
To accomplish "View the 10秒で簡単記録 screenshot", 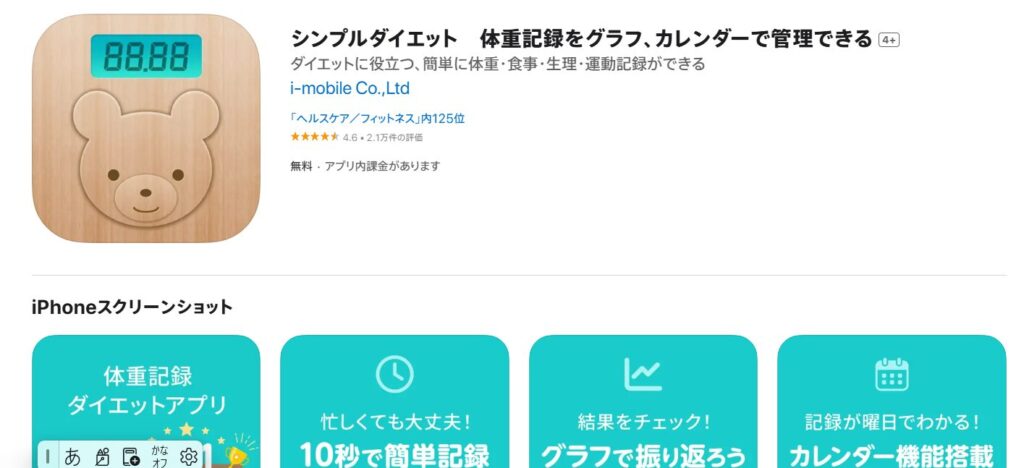I will 394,402.
